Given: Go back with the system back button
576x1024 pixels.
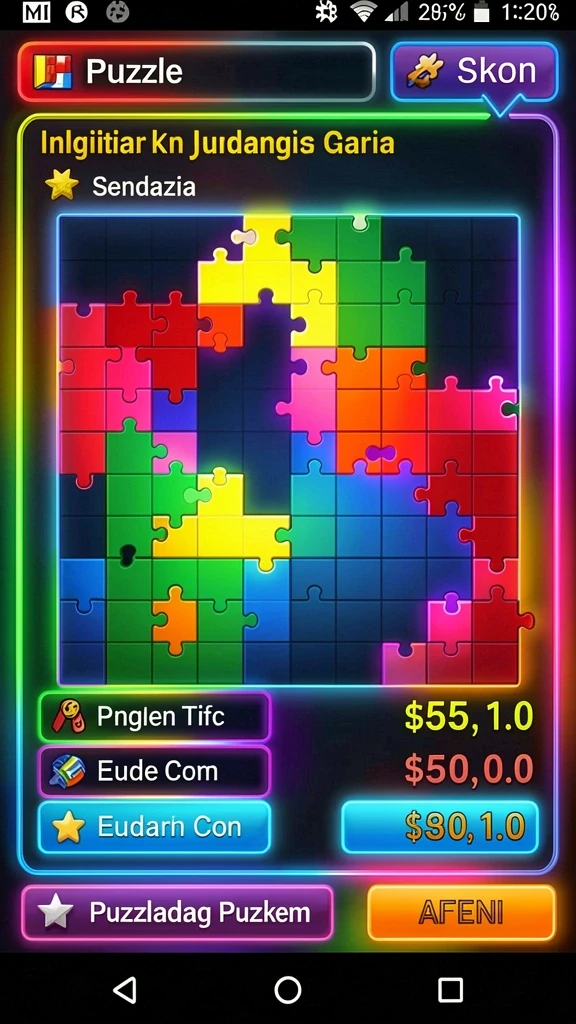Looking at the screenshot, I should click(125, 989).
